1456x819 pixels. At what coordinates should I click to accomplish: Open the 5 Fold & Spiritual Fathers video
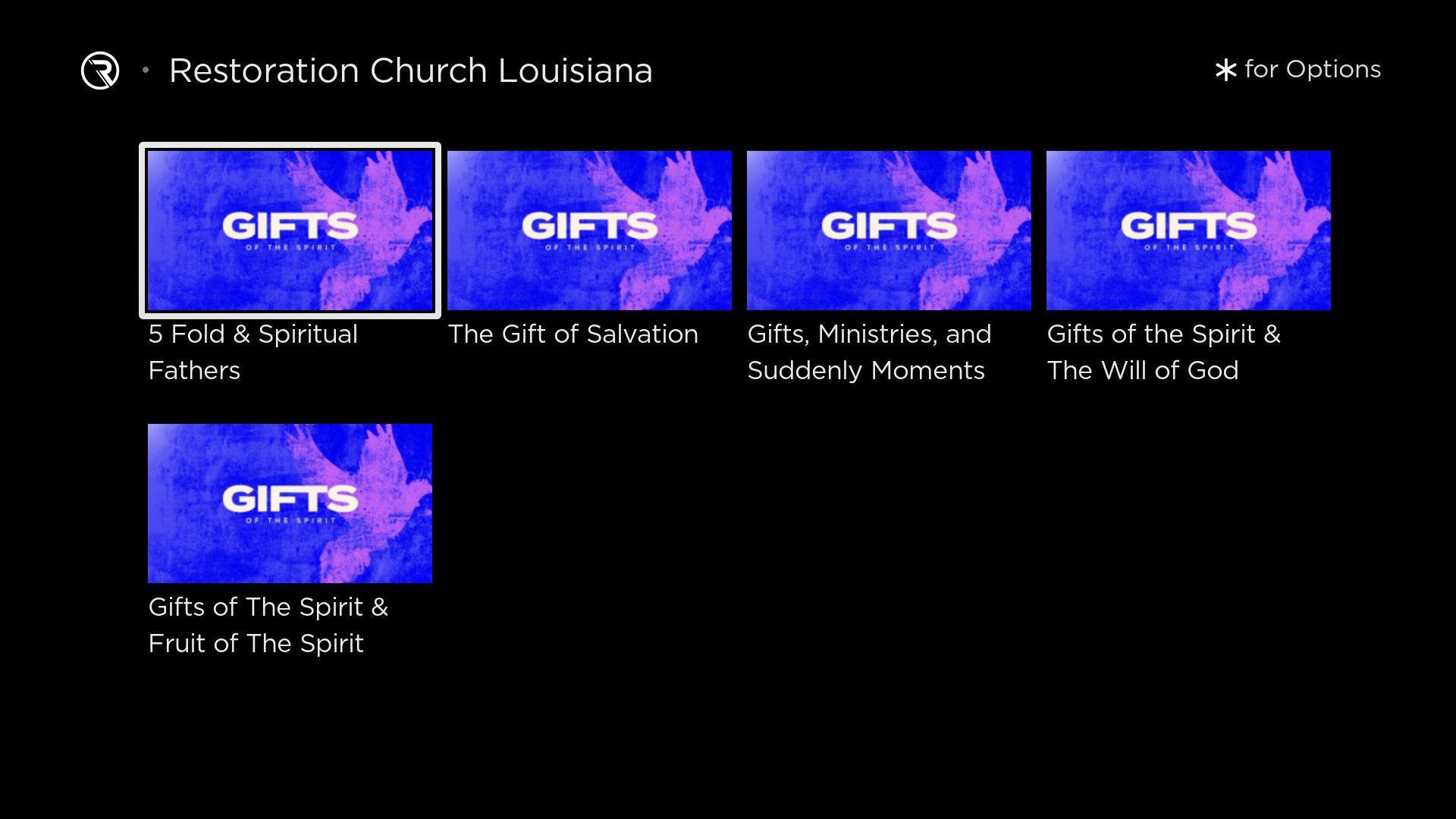click(290, 231)
